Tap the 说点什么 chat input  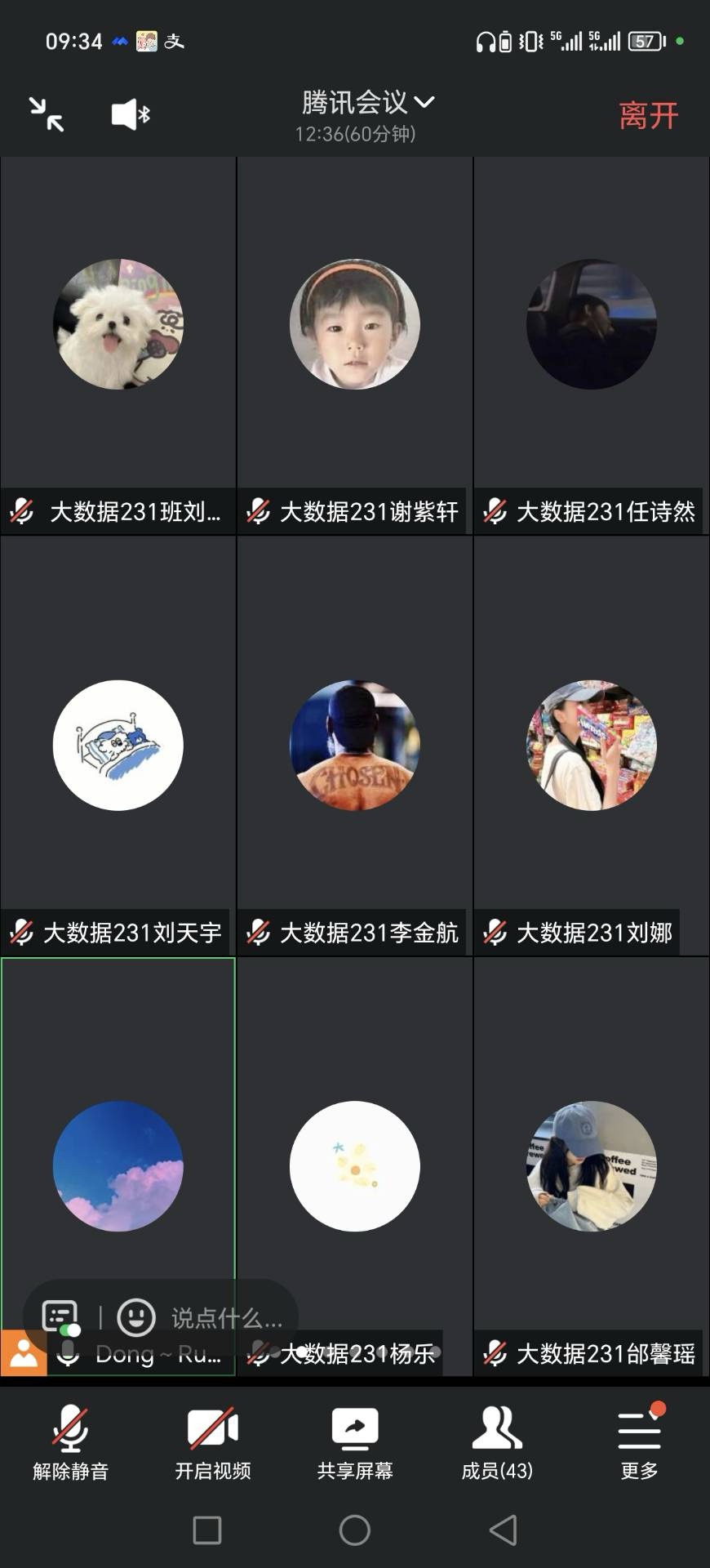226,1317
